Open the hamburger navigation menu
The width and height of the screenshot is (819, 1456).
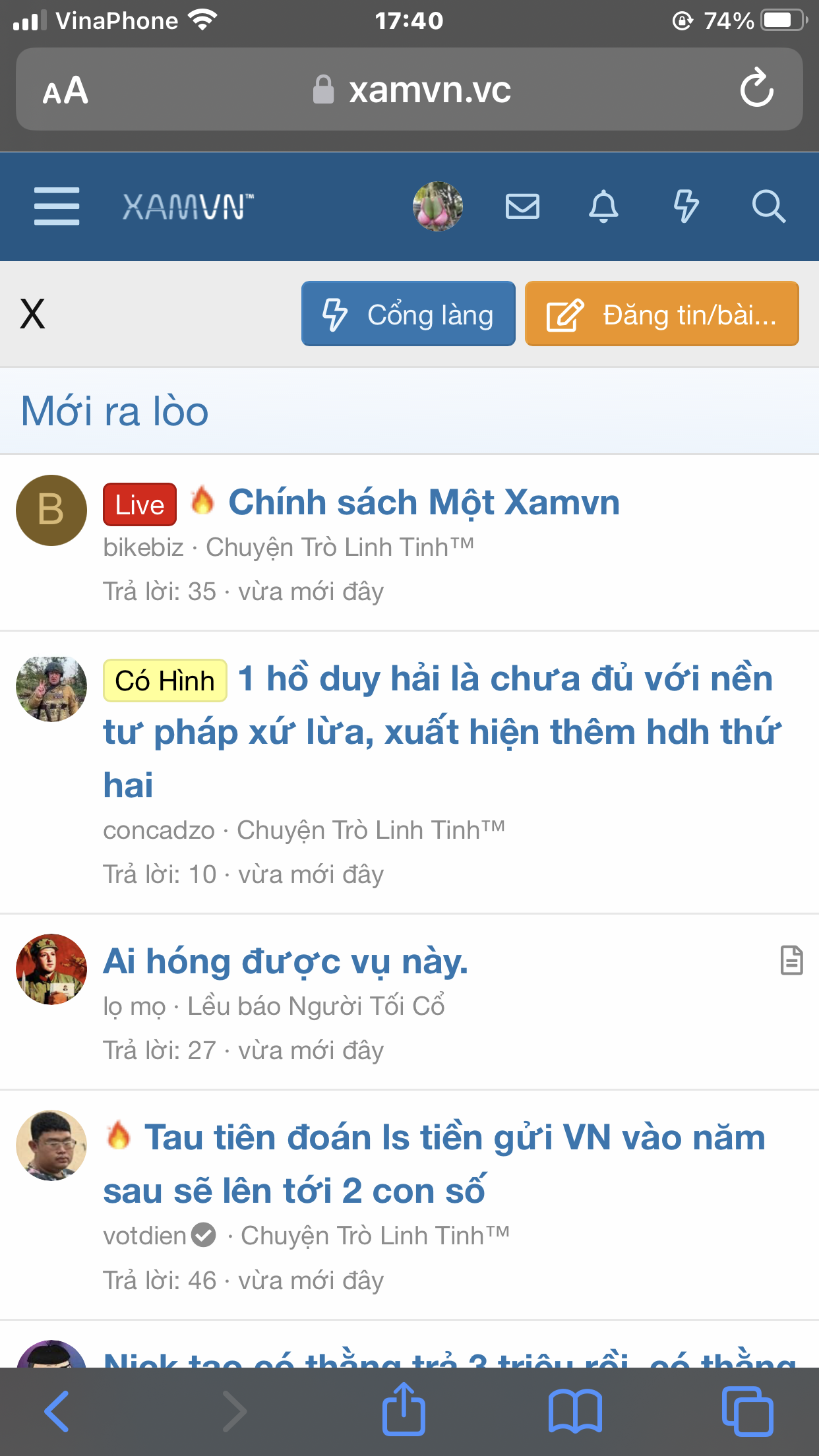click(x=57, y=206)
